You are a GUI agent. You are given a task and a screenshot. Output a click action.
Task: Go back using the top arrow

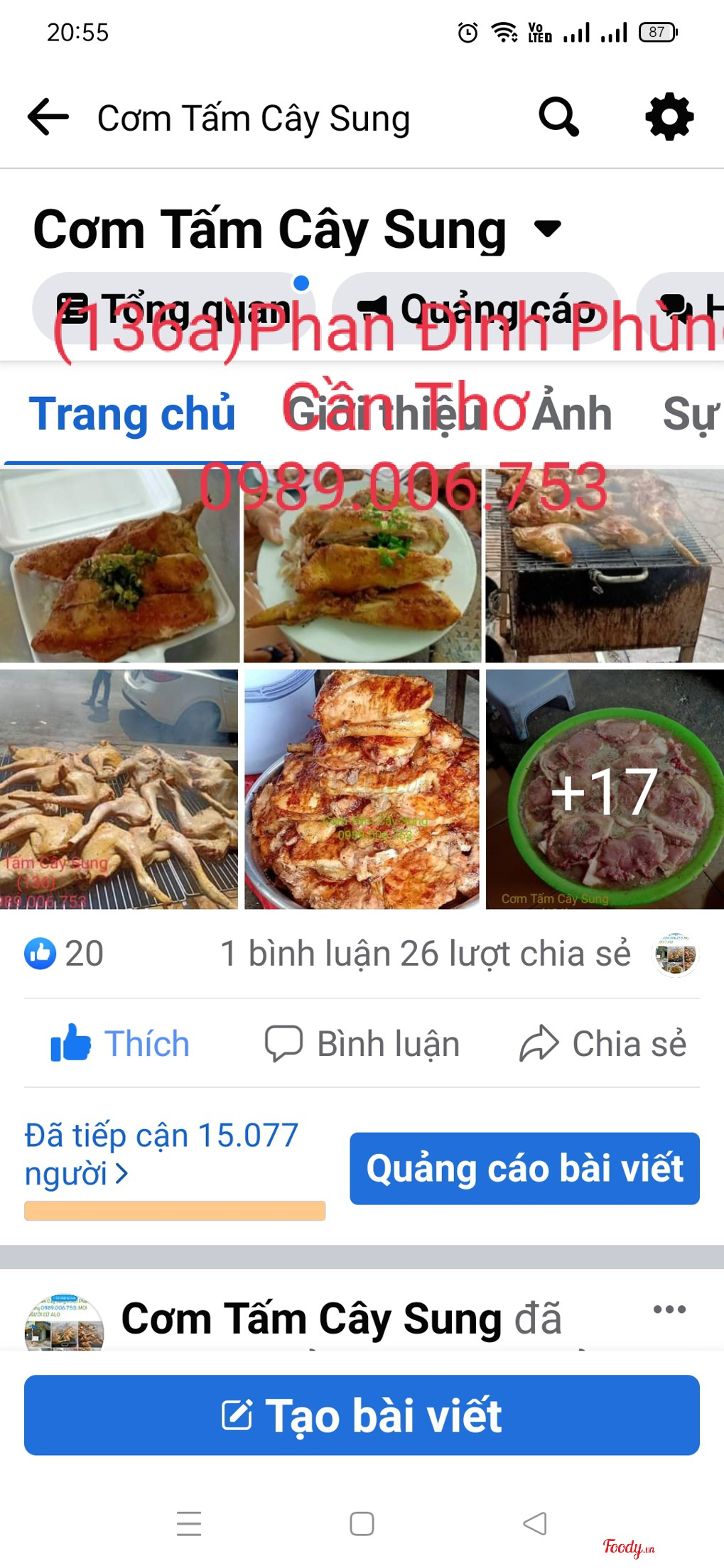(x=48, y=117)
